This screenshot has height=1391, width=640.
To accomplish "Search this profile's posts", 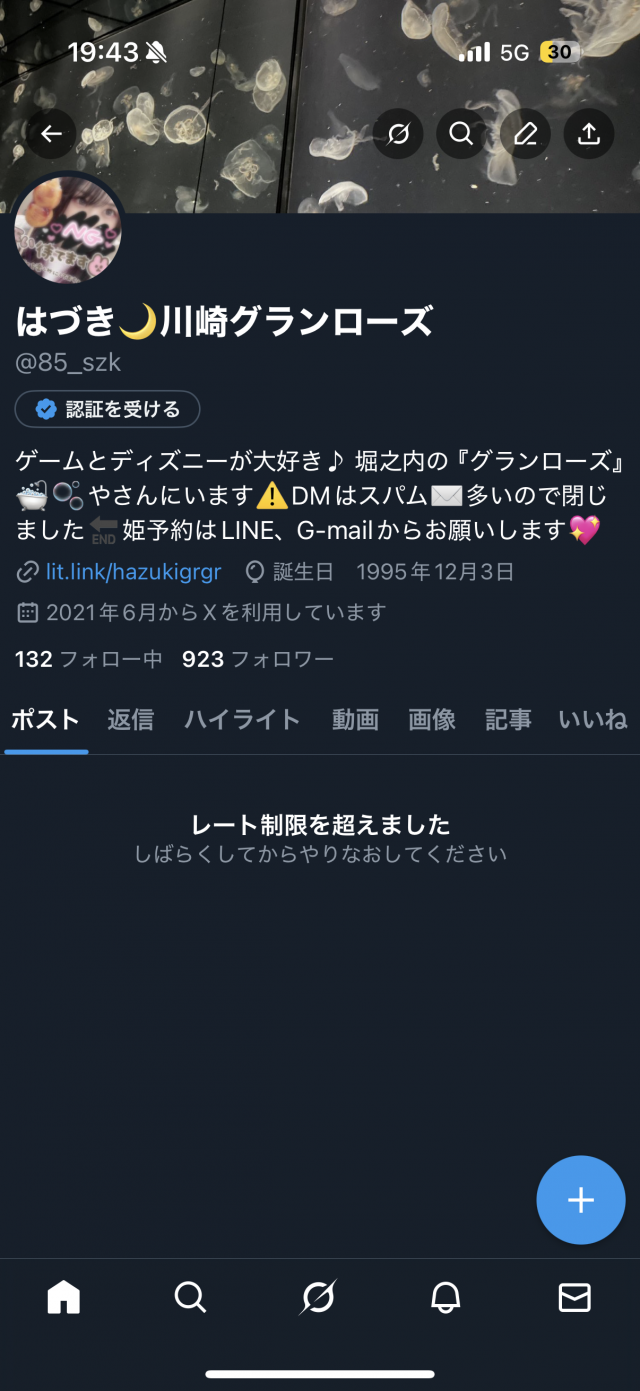I will point(461,134).
